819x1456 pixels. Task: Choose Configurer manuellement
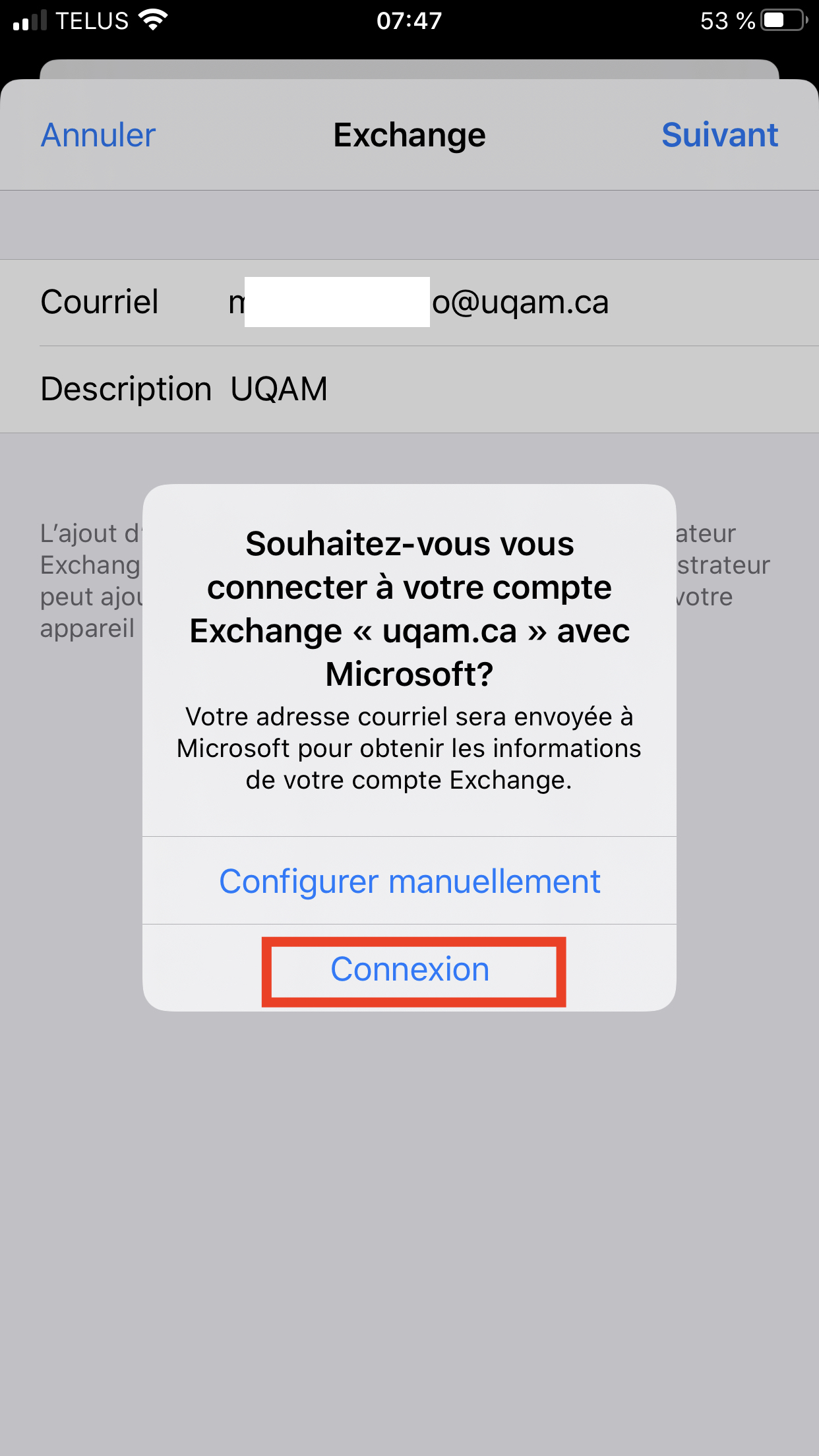tap(409, 881)
